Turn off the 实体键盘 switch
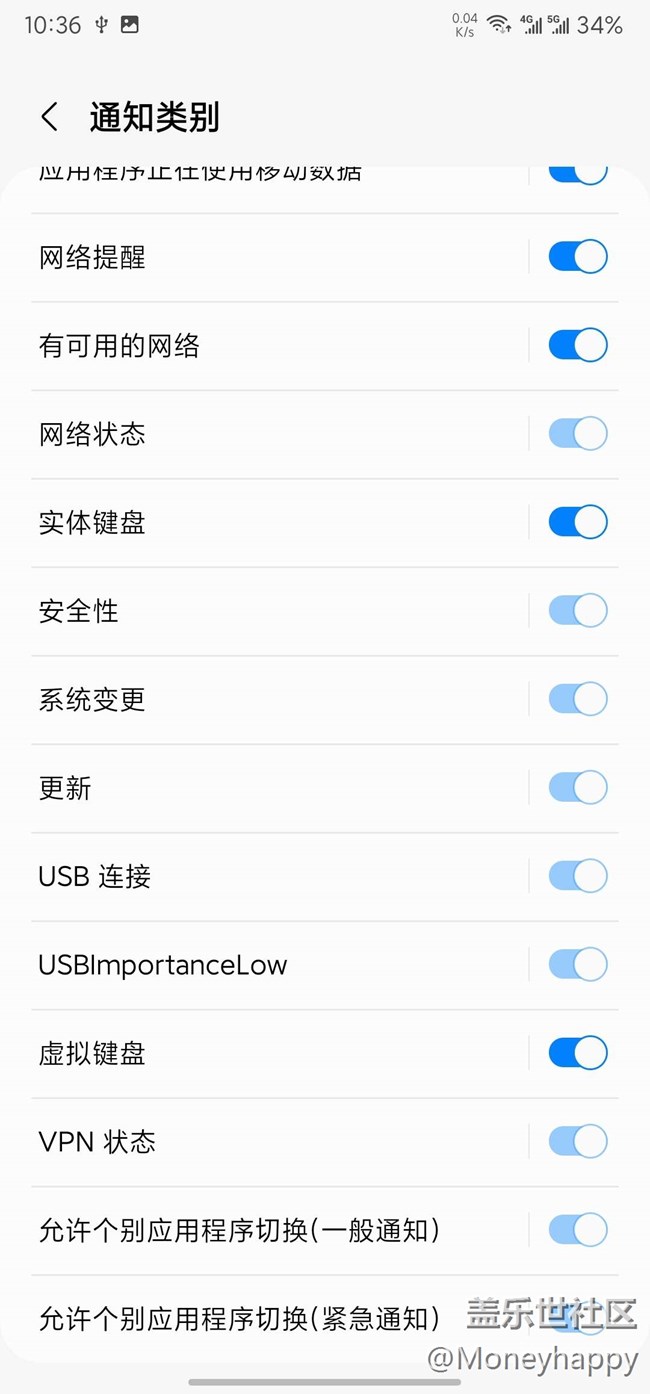 [x=578, y=522]
